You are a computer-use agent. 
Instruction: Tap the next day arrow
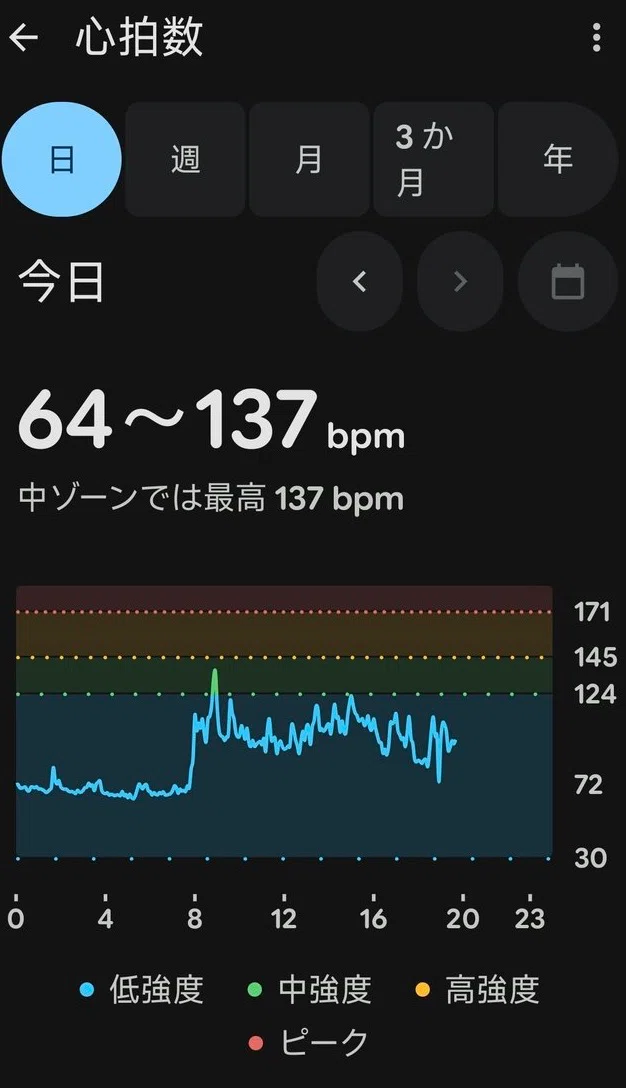pos(460,282)
